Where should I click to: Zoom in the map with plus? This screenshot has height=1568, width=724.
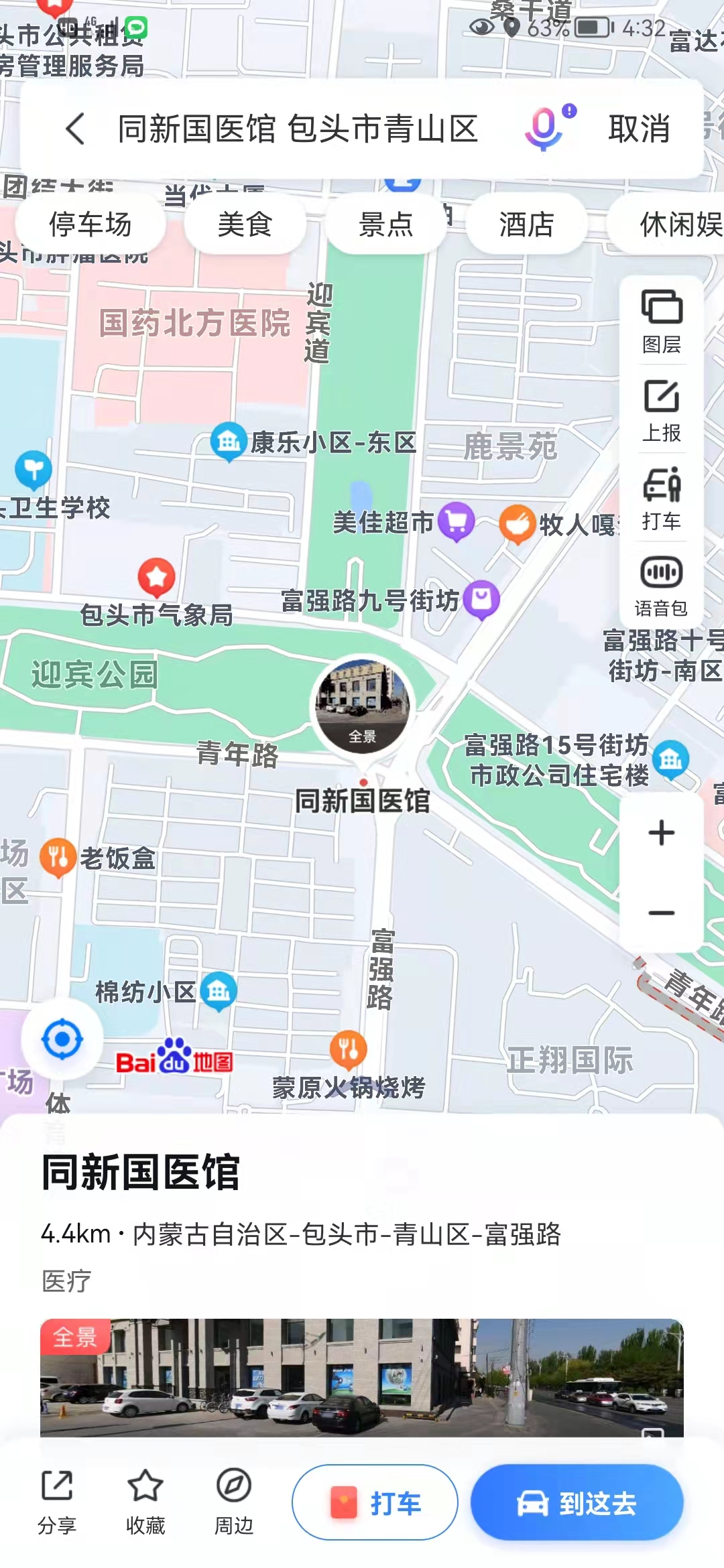[x=662, y=833]
